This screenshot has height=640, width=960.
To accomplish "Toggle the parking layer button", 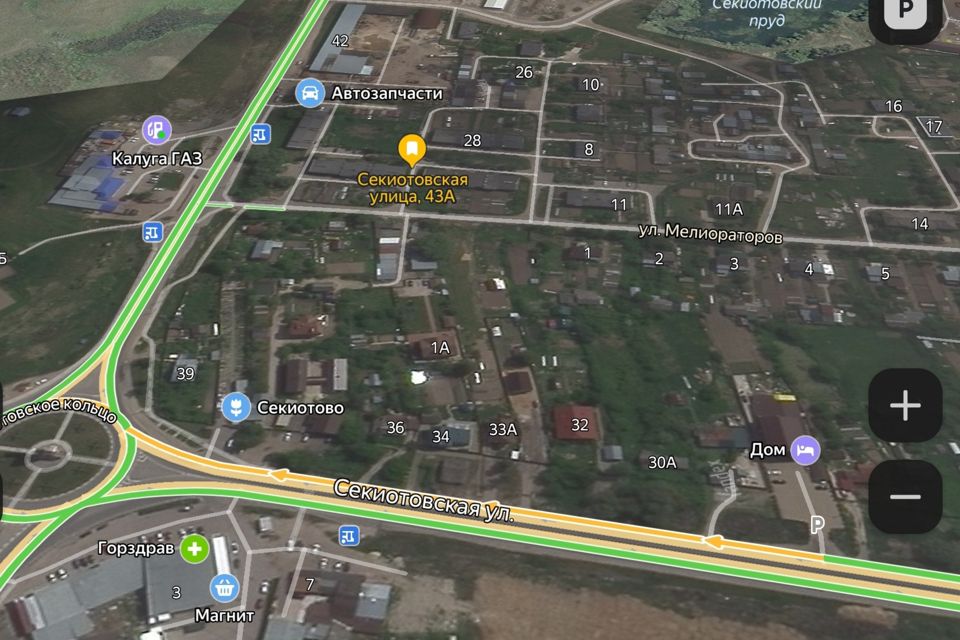I will pos(905,12).
